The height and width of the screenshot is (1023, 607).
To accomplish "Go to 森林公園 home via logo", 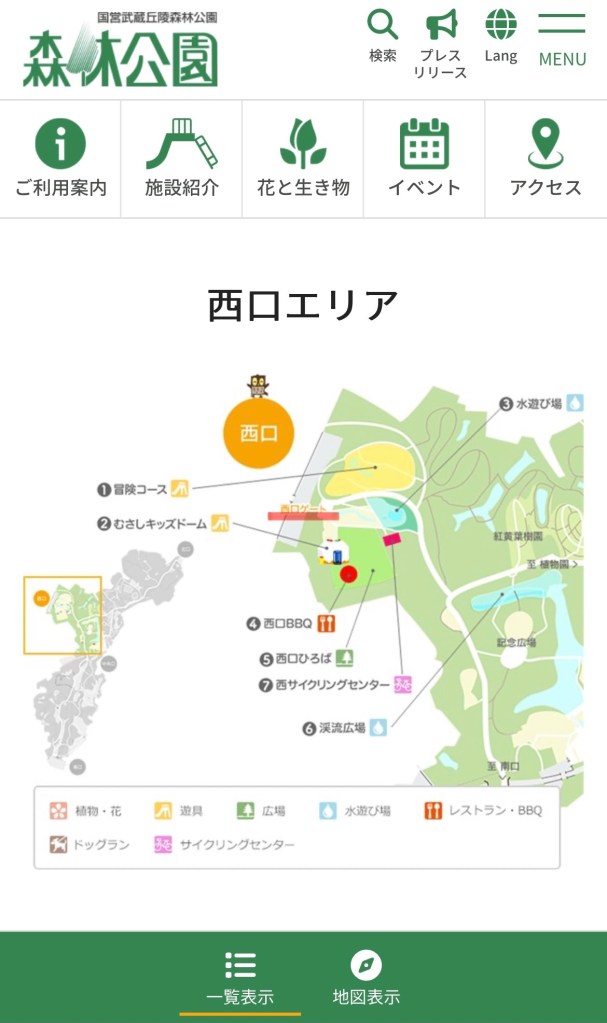I will (x=120, y=49).
